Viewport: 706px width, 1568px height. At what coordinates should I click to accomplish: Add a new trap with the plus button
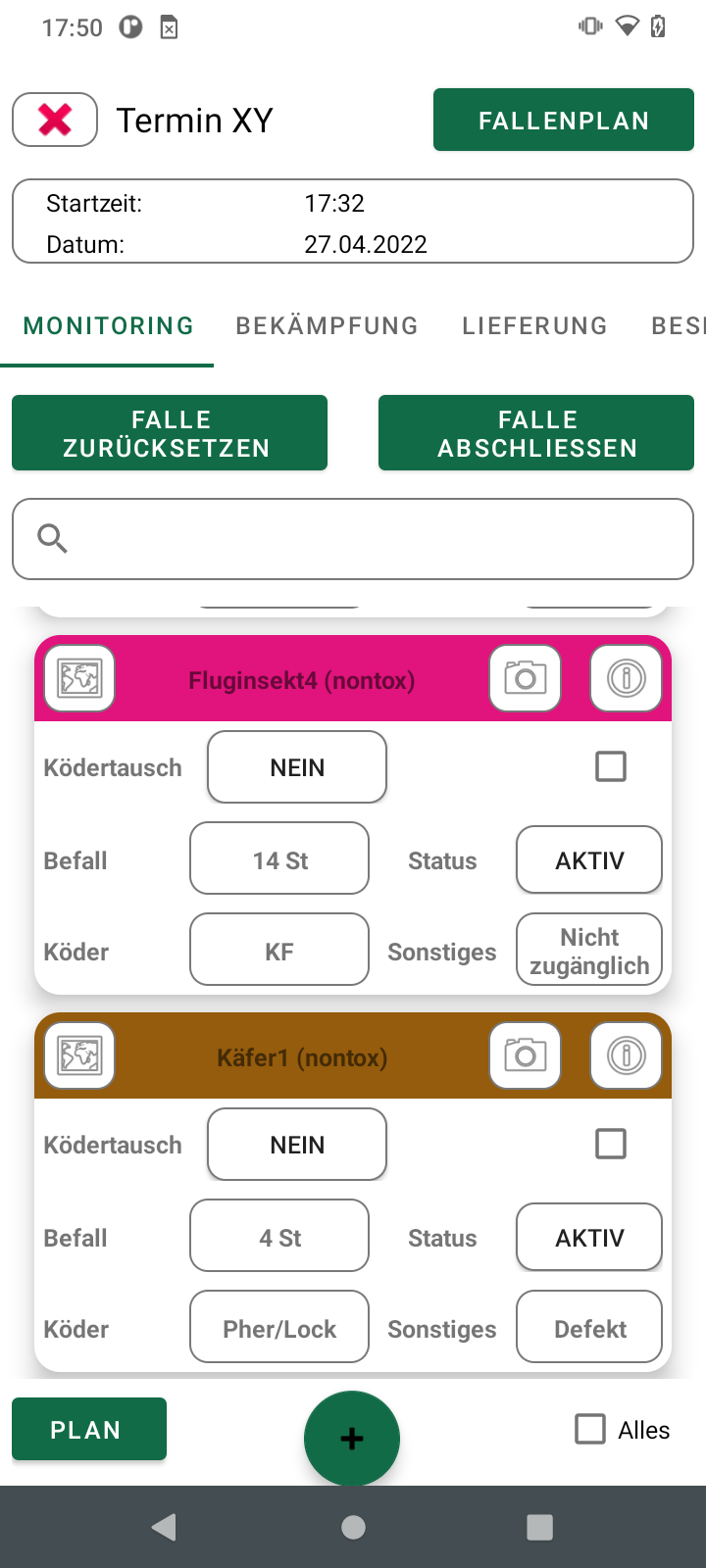[351, 1438]
